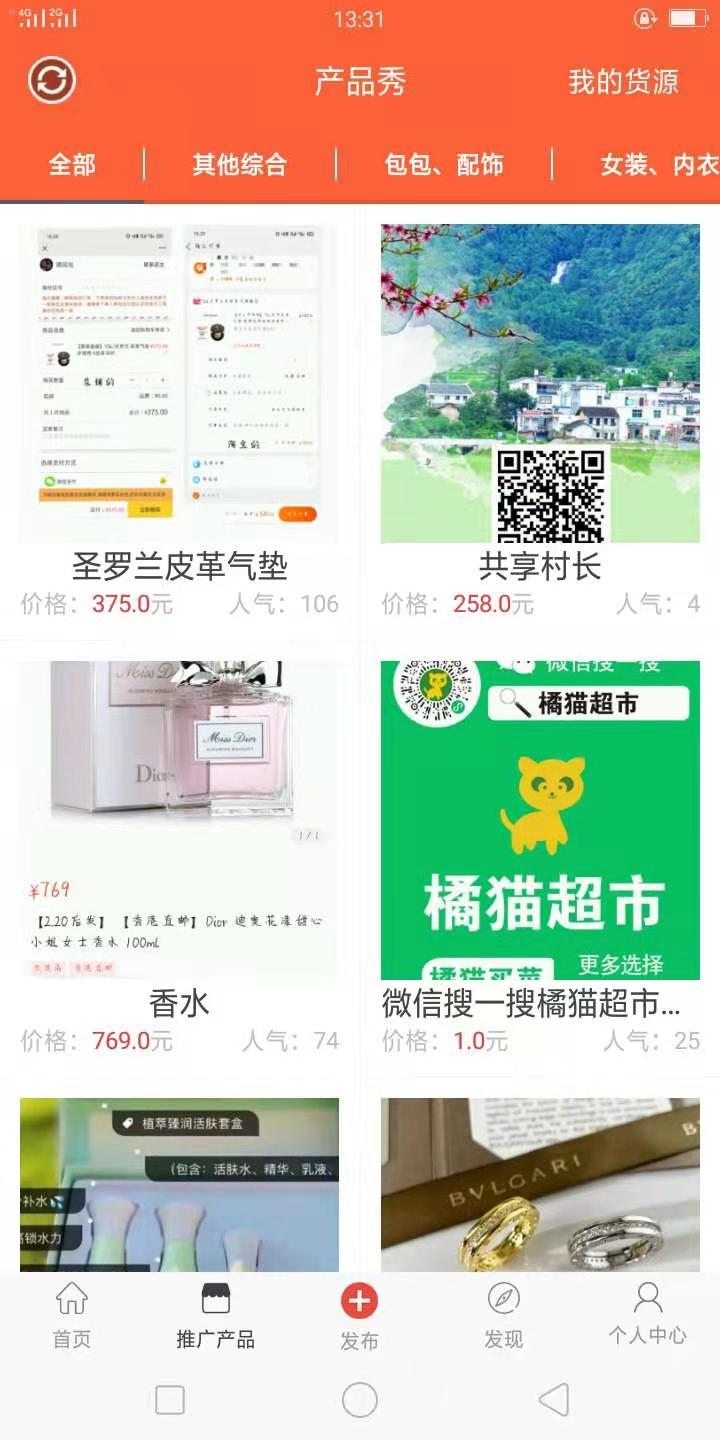Select the 其他综合 category tab
Image resolution: width=720 pixels, height=1440 pixels.
[239, 166]
